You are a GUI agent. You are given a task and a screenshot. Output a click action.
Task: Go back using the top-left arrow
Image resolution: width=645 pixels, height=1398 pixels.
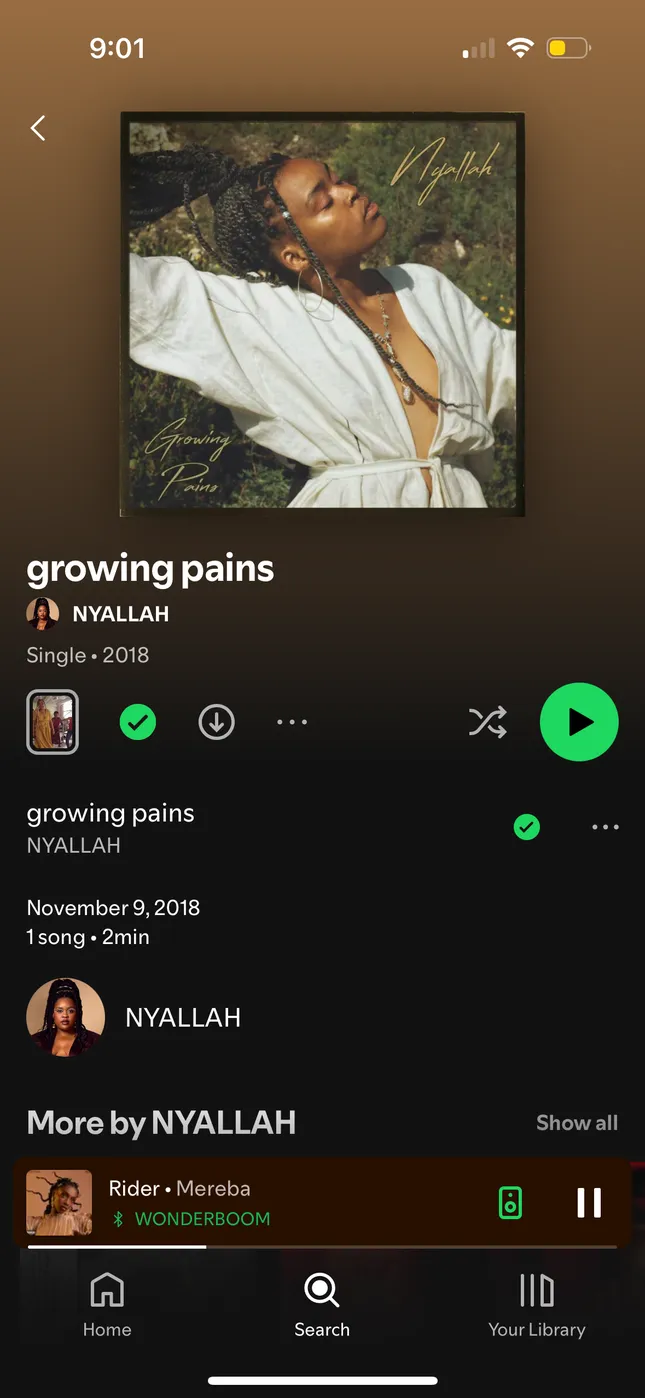click(x=38, y=128)
